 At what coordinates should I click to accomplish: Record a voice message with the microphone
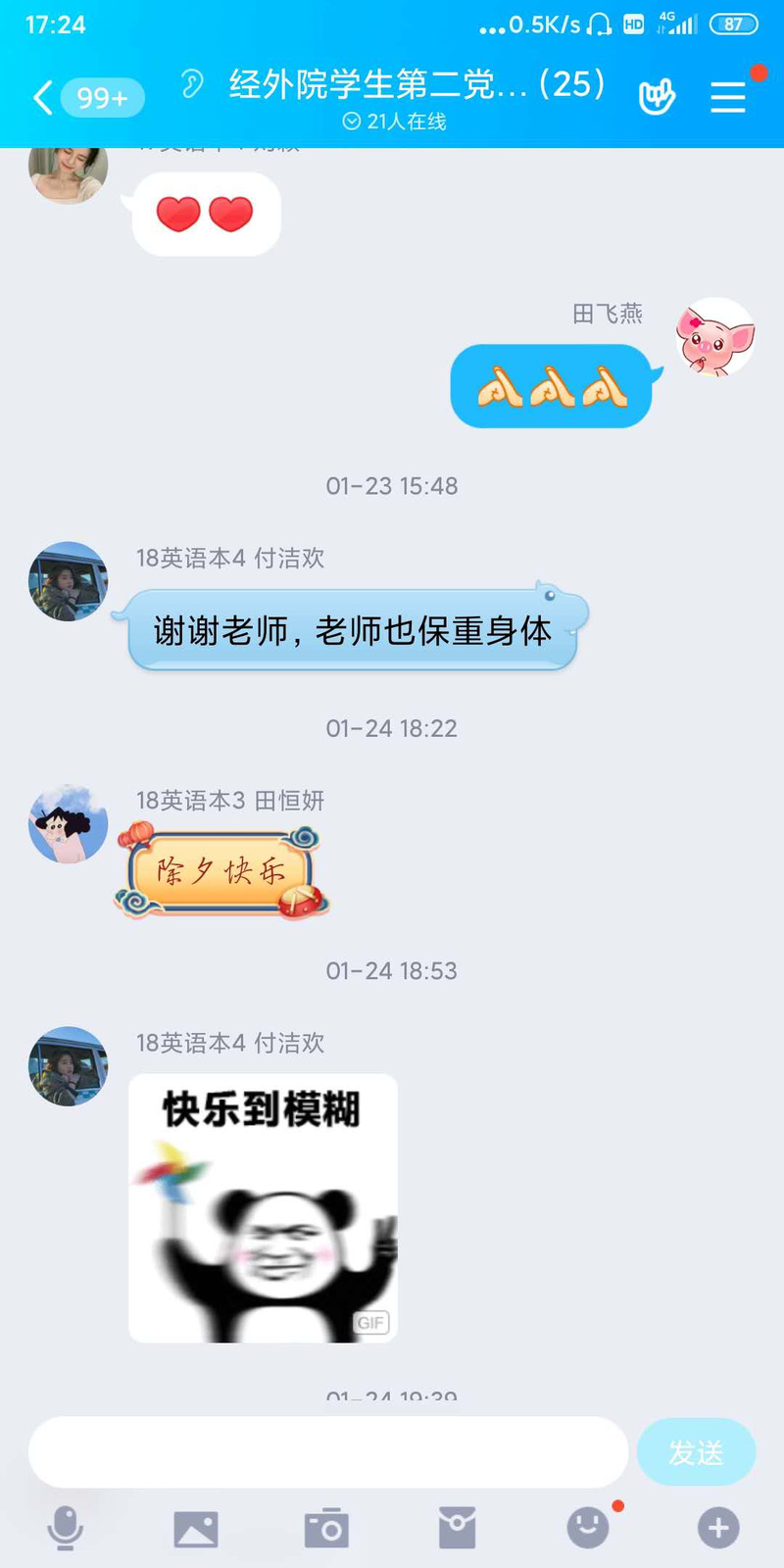(x=66, y=1528)
